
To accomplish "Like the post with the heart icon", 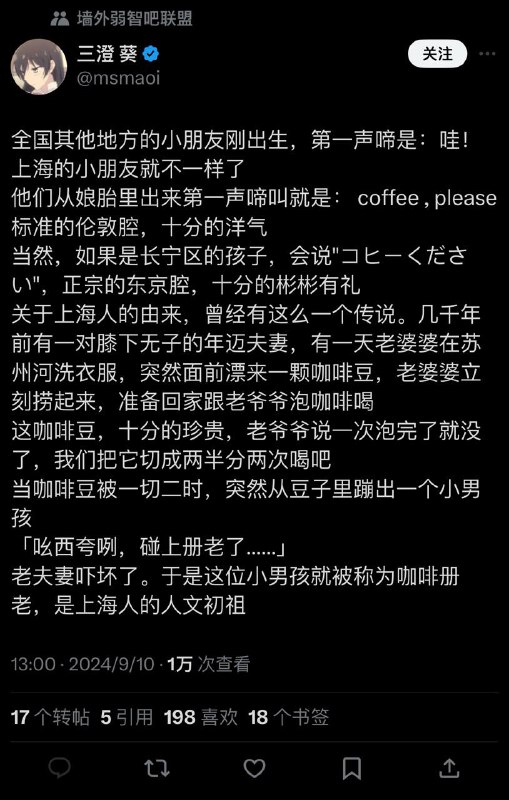I will [254, 768].
